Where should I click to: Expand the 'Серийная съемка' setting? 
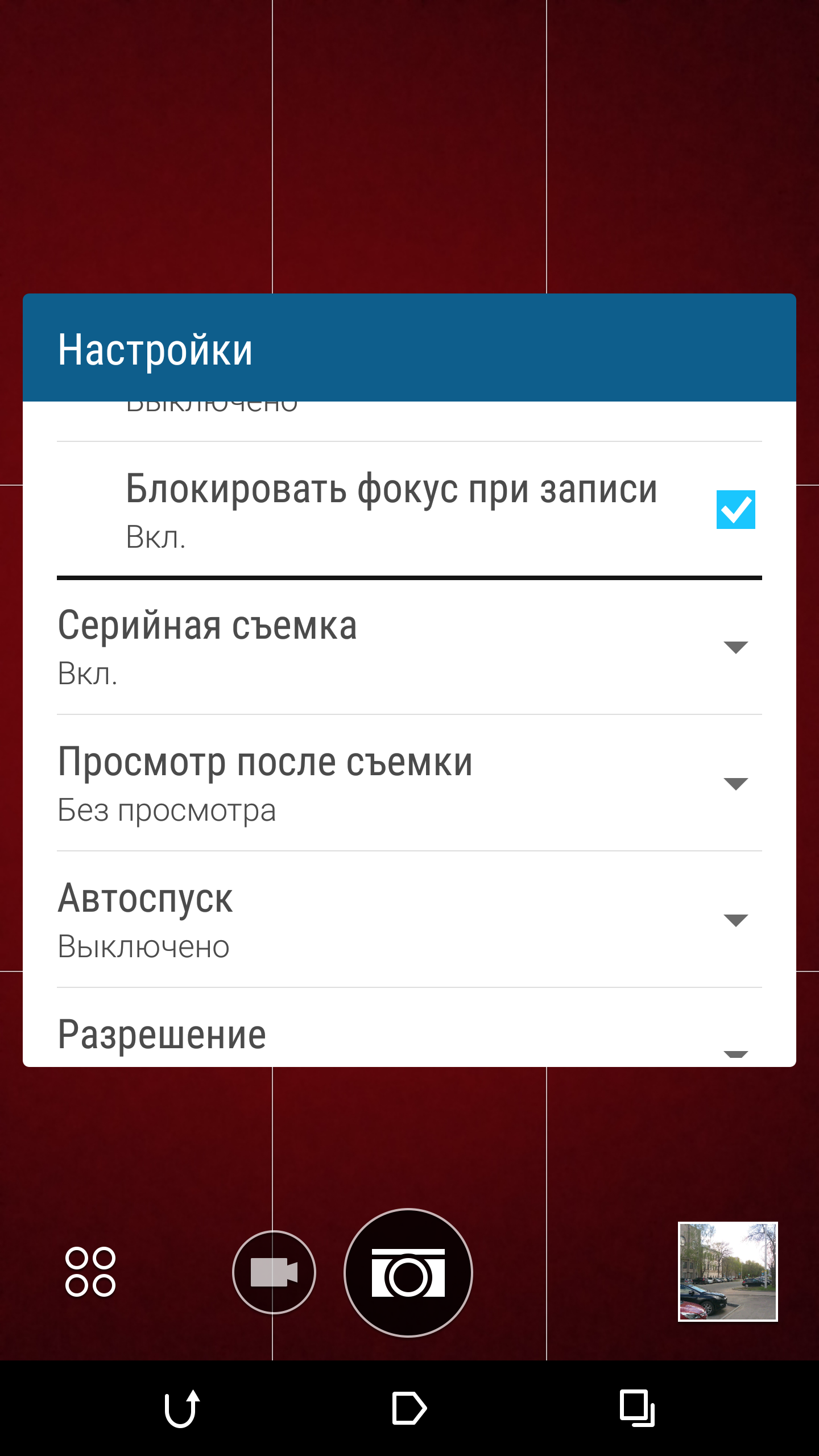[x=408, y=647]
